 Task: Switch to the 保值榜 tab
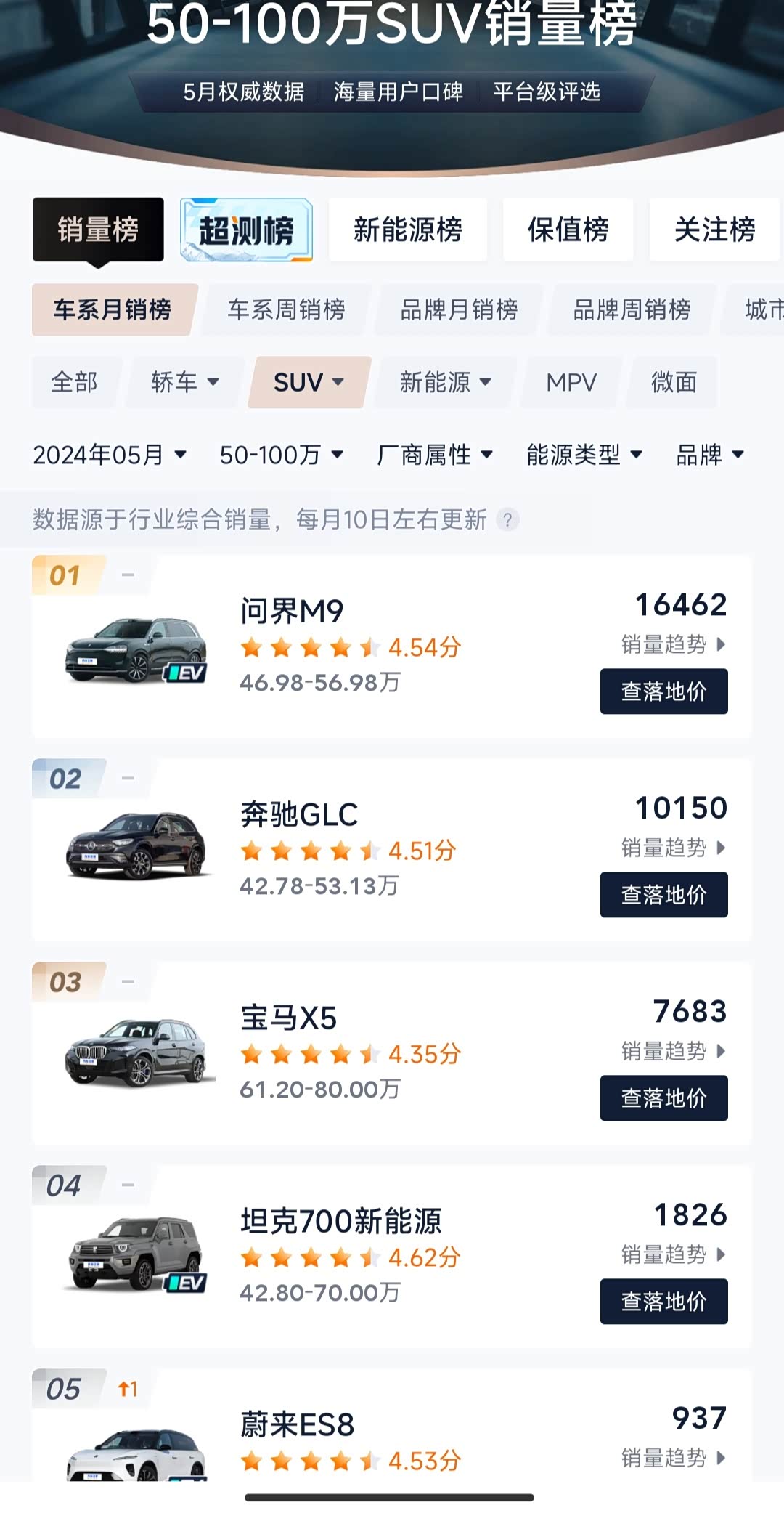click(x=568, y=229)
